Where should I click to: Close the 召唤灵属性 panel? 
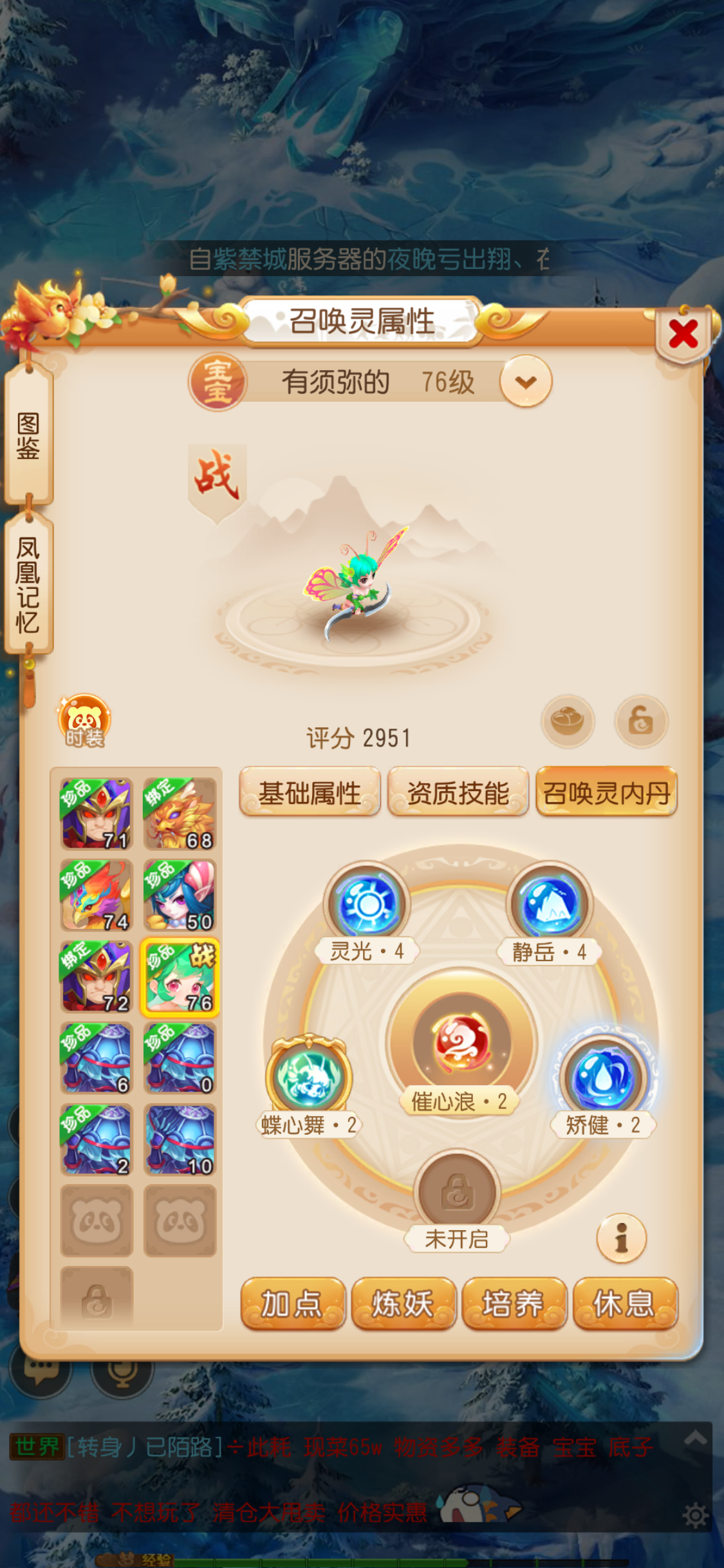pyautogui.click(x=682, y=335)
